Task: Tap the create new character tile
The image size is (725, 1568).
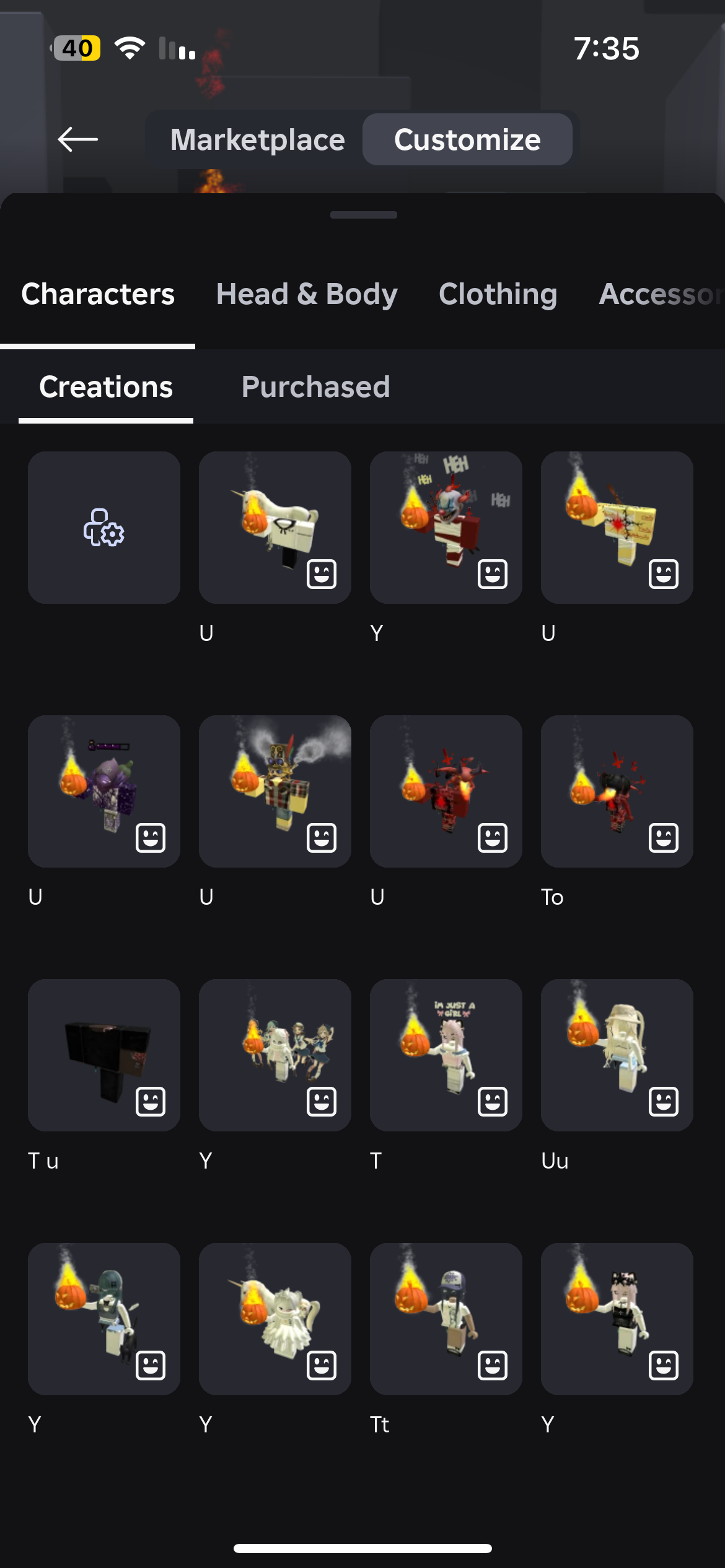Action: coord(104,528)
